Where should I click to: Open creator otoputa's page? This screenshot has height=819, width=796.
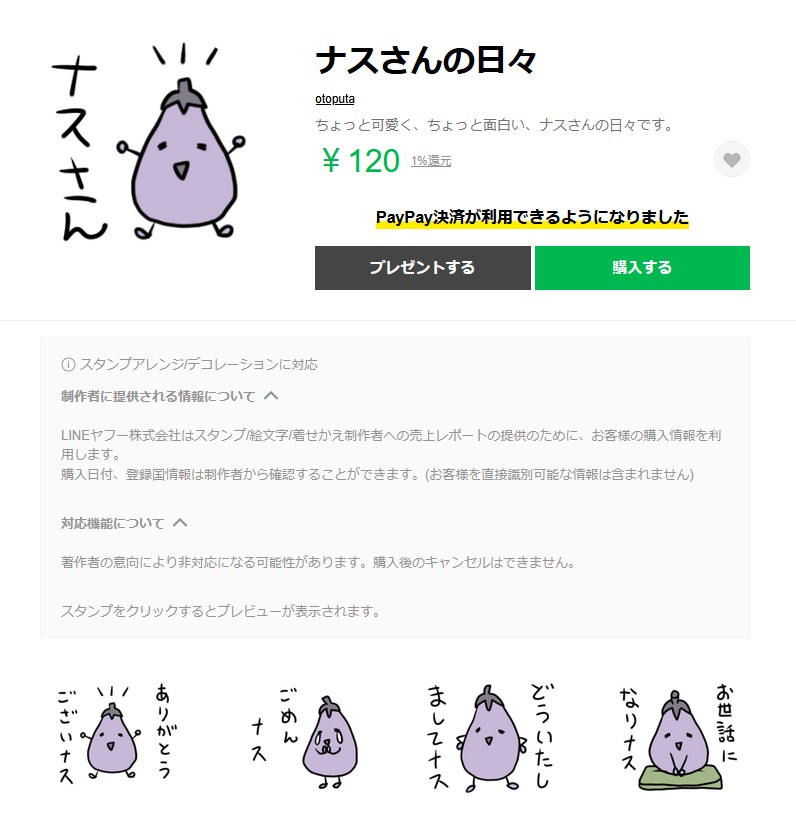tap(334, 99)
